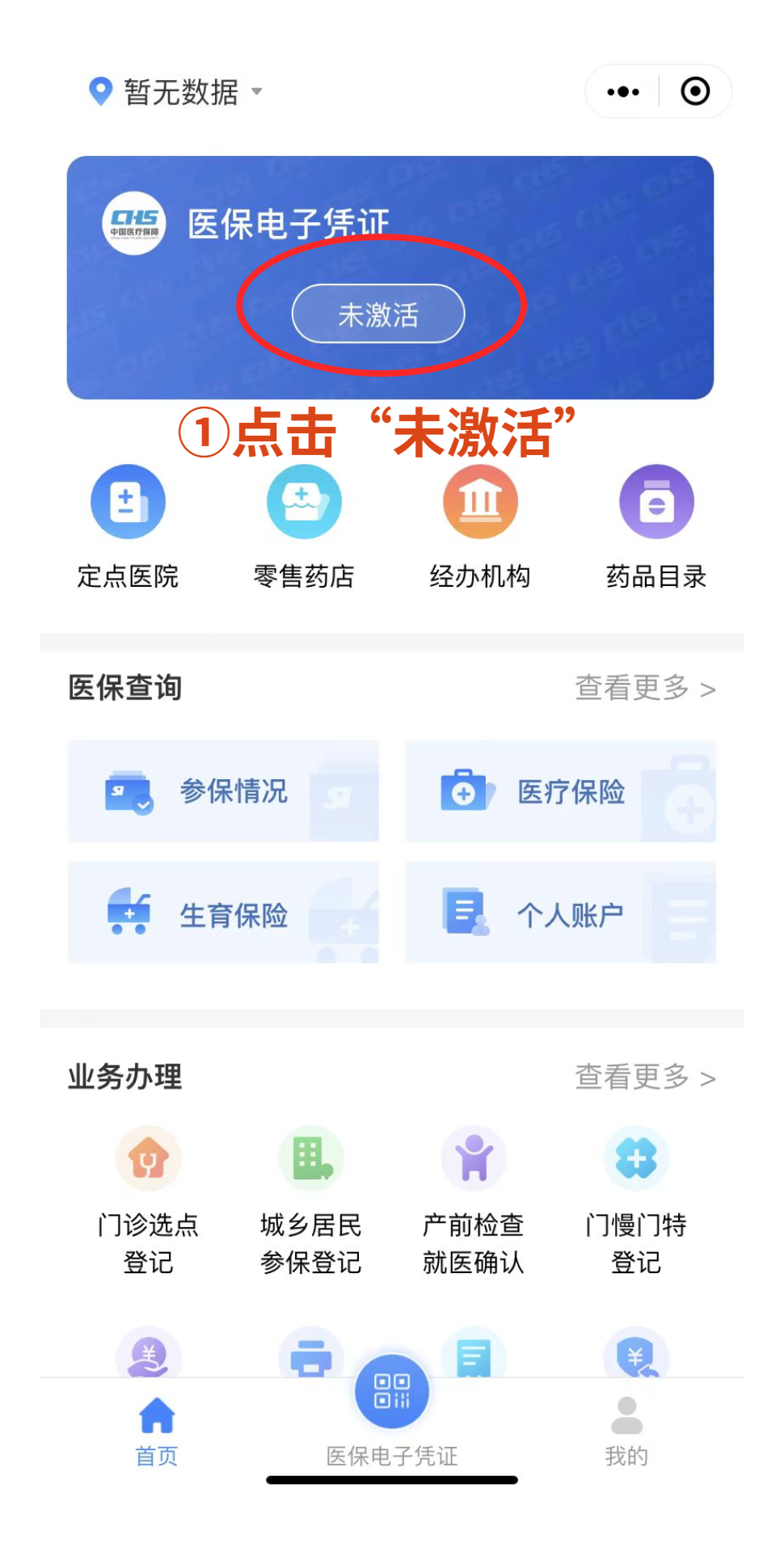Switch to the 我的 tab

point(626,1431)
